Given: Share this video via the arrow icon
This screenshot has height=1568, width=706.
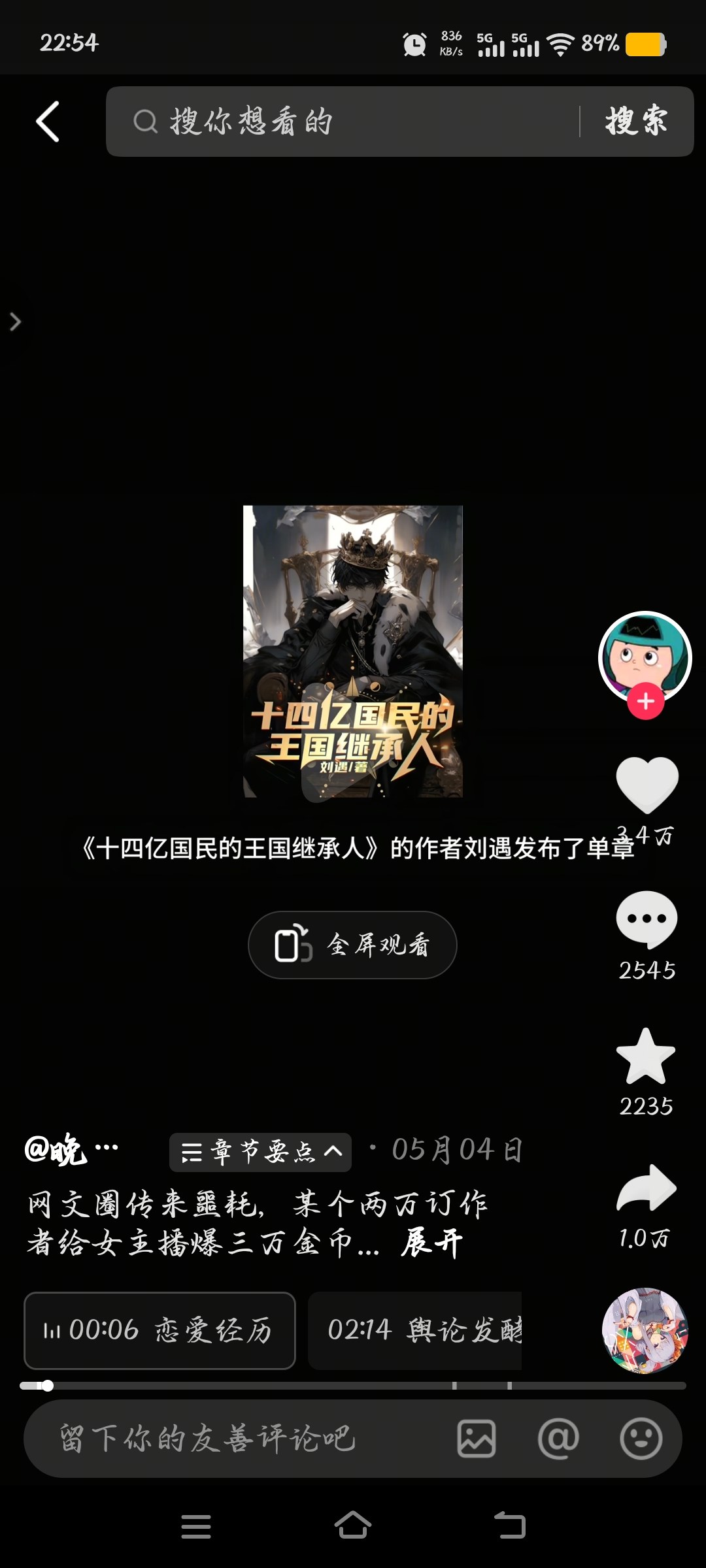Looking at the screenshot, I should coord(646,1188).
